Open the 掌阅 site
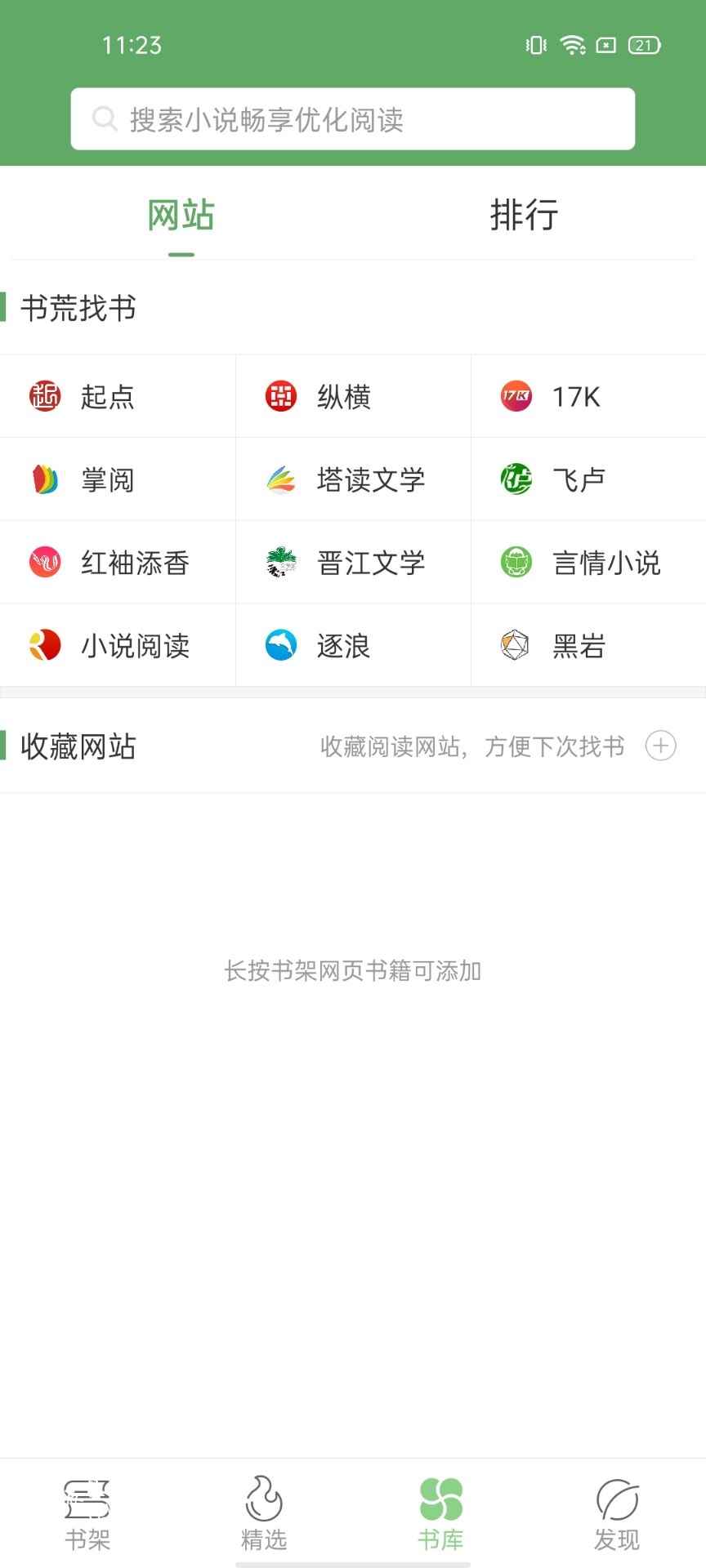The height and width of the screenshot is (1568, 706). [118, 479]
